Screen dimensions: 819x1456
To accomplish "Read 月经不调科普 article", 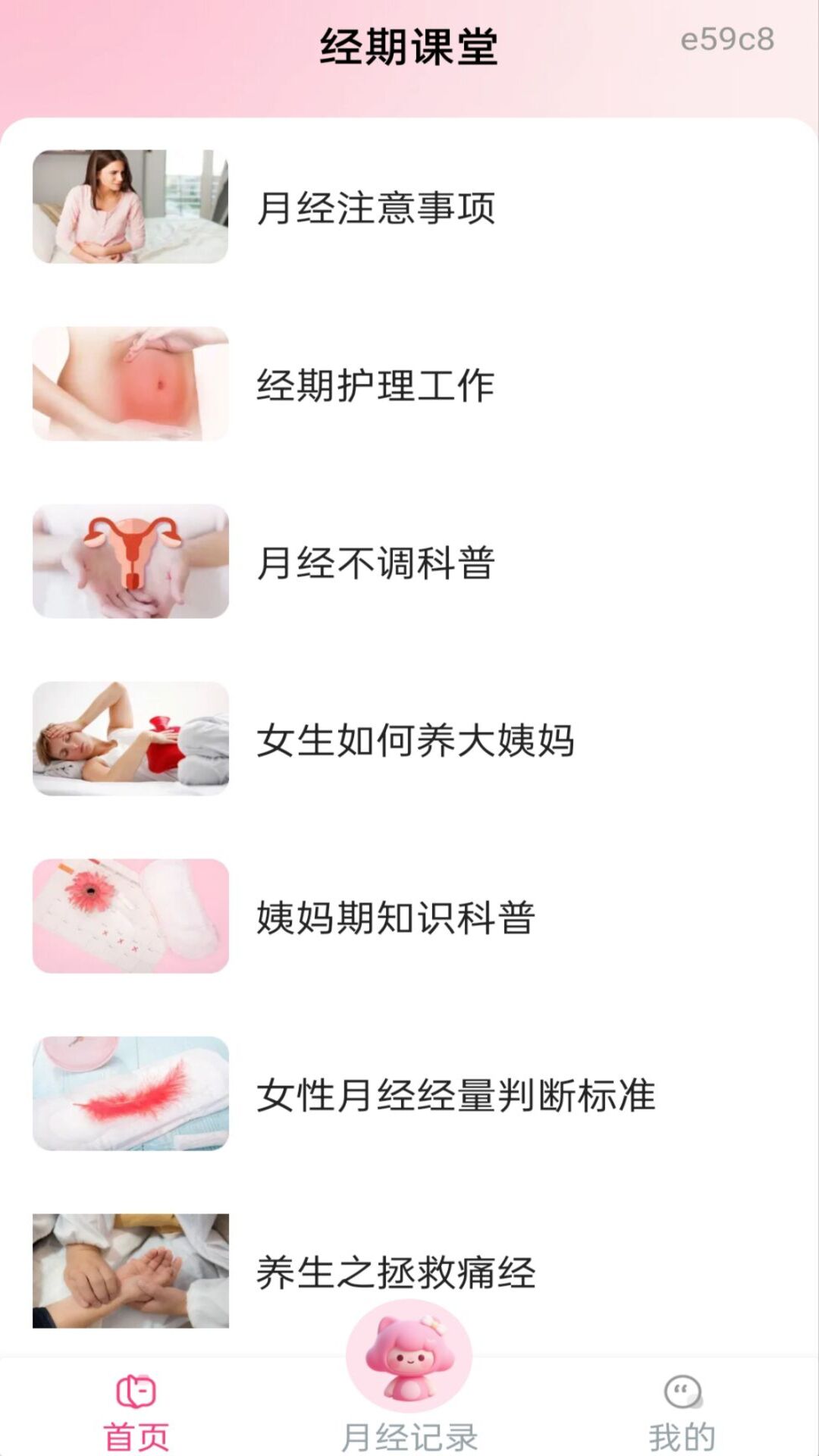I will click(375, 565).
